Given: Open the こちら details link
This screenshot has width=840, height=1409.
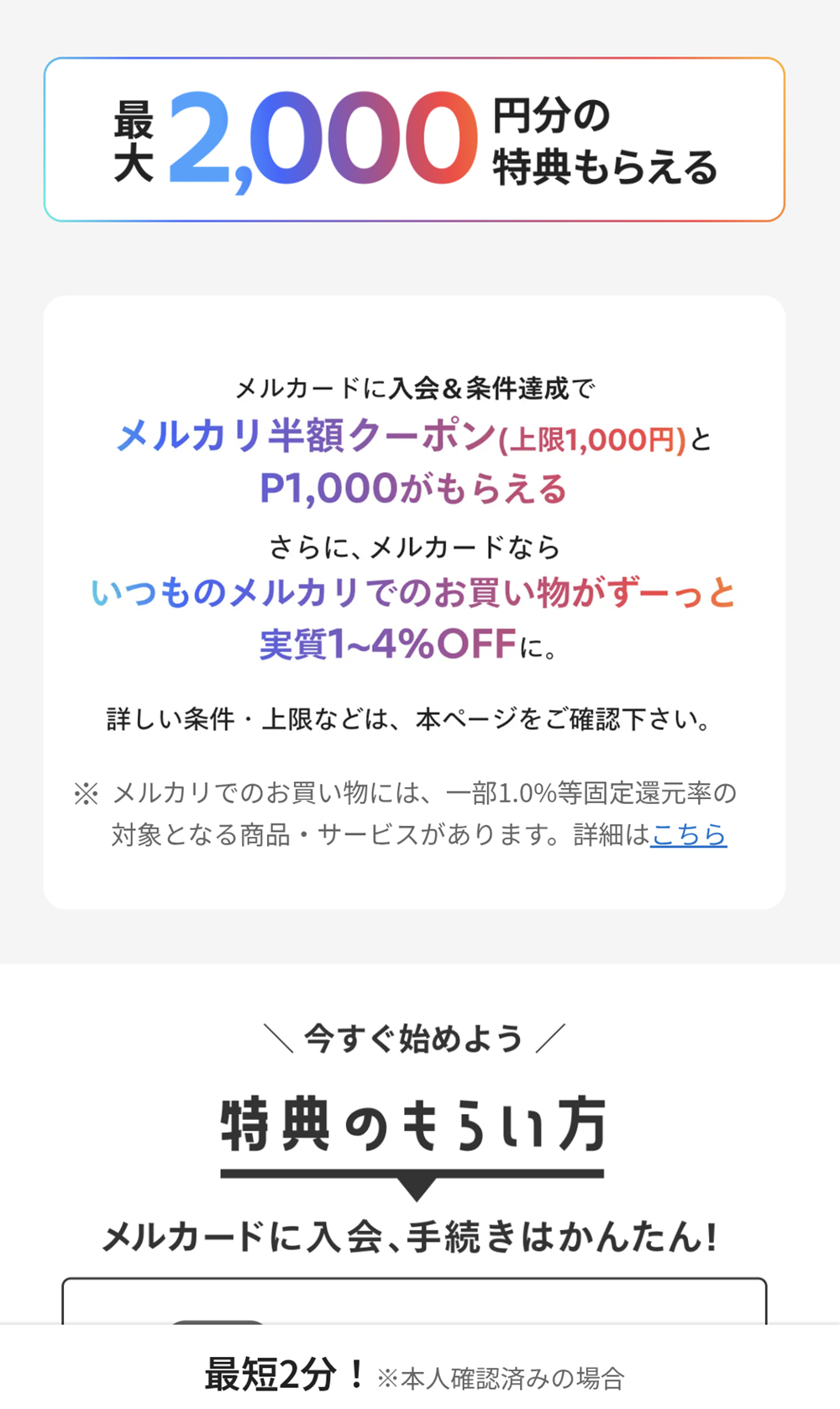Looking at the screenshot, I should 688,834.
